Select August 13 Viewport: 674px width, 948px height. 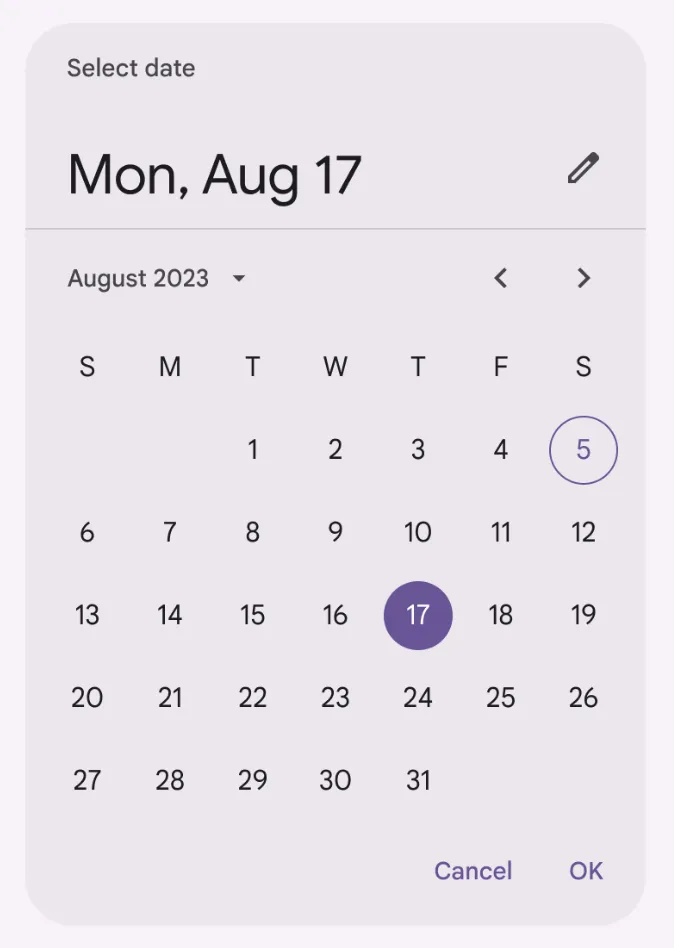coord(87,615)
